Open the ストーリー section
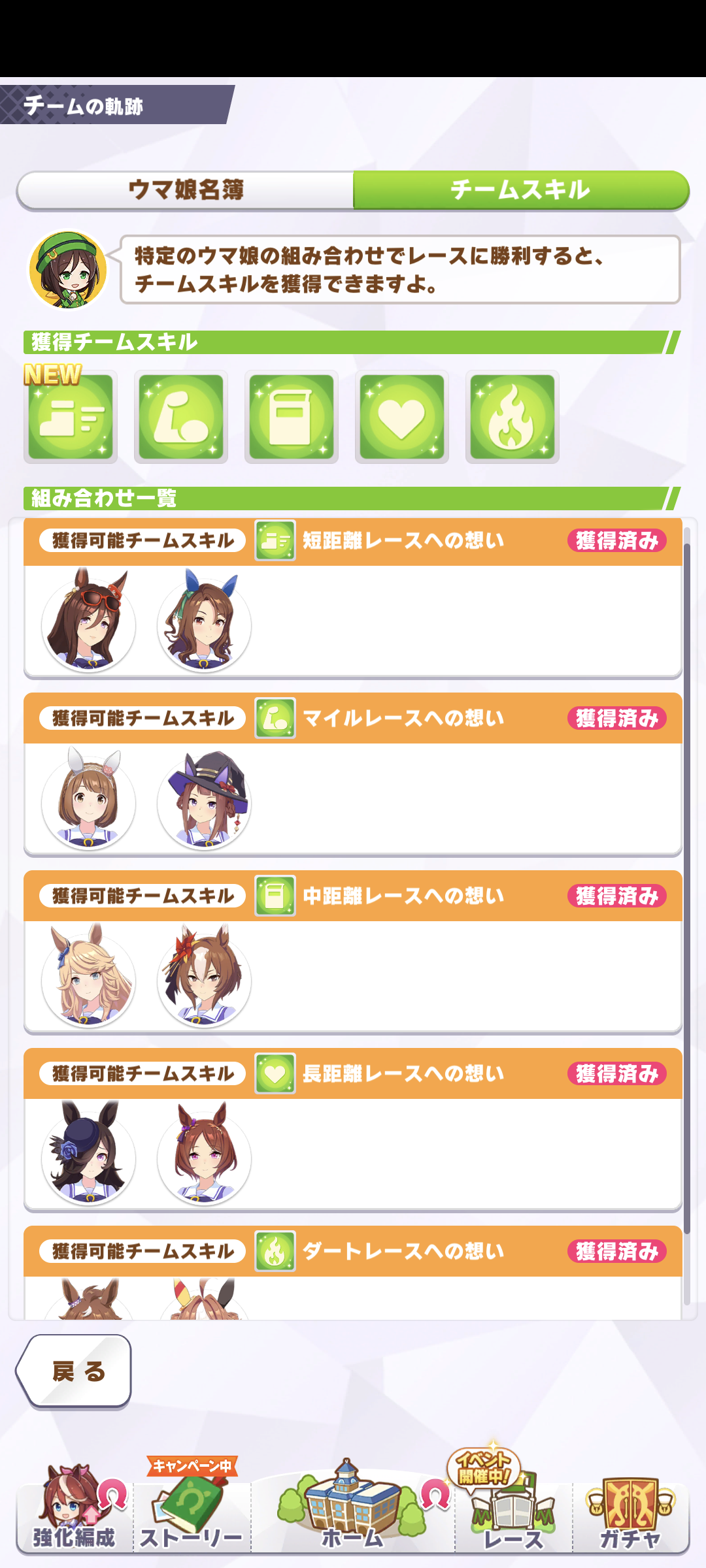706x1568 pixels. coord(192,1511)
